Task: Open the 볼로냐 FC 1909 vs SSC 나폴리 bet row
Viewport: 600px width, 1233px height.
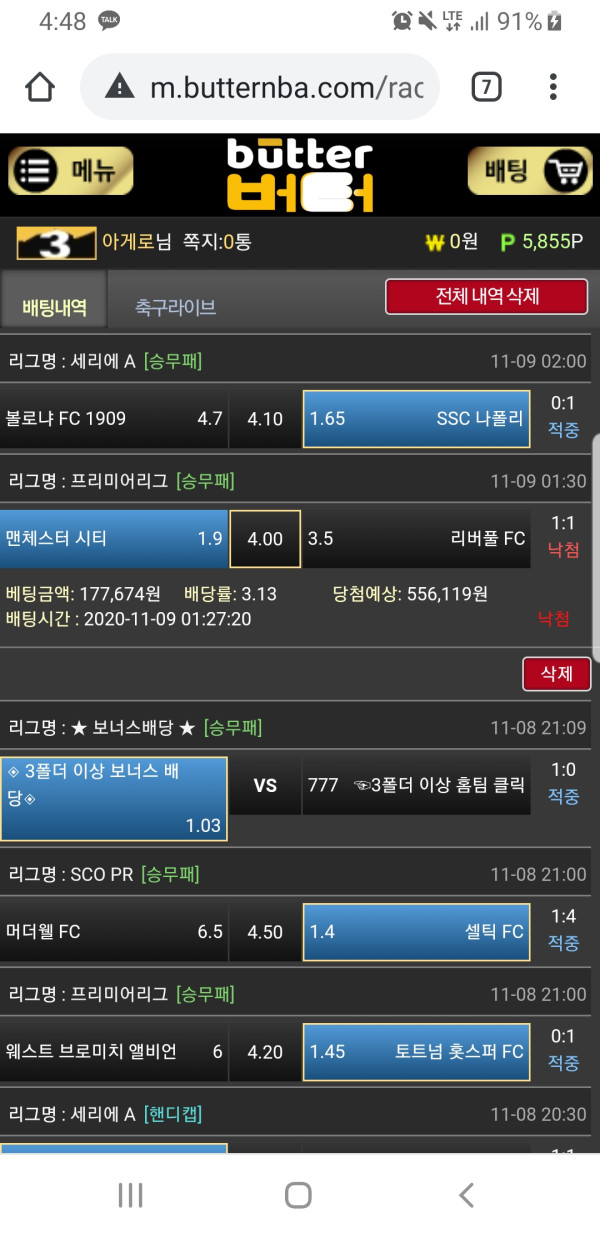Action: (x=265, y=419)
